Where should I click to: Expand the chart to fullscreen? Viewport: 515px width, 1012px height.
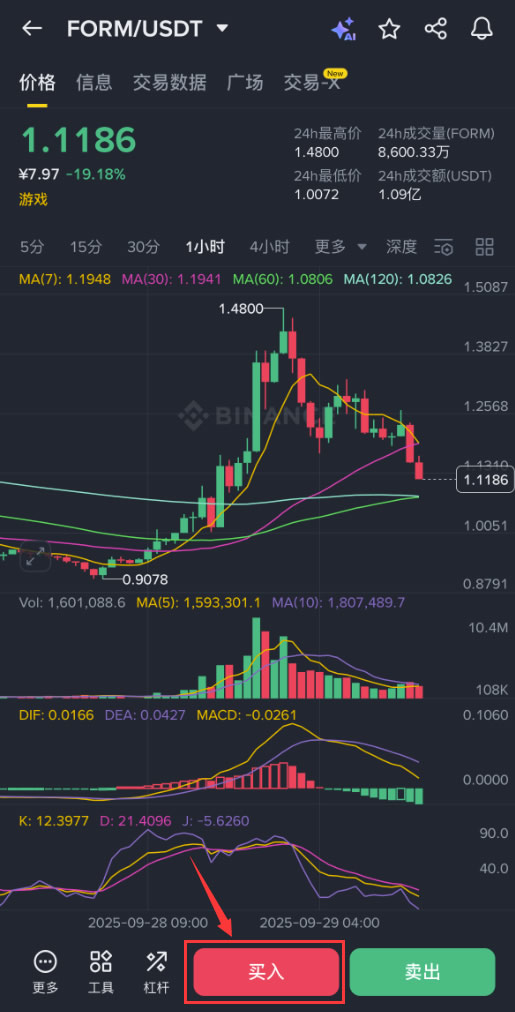35,556
